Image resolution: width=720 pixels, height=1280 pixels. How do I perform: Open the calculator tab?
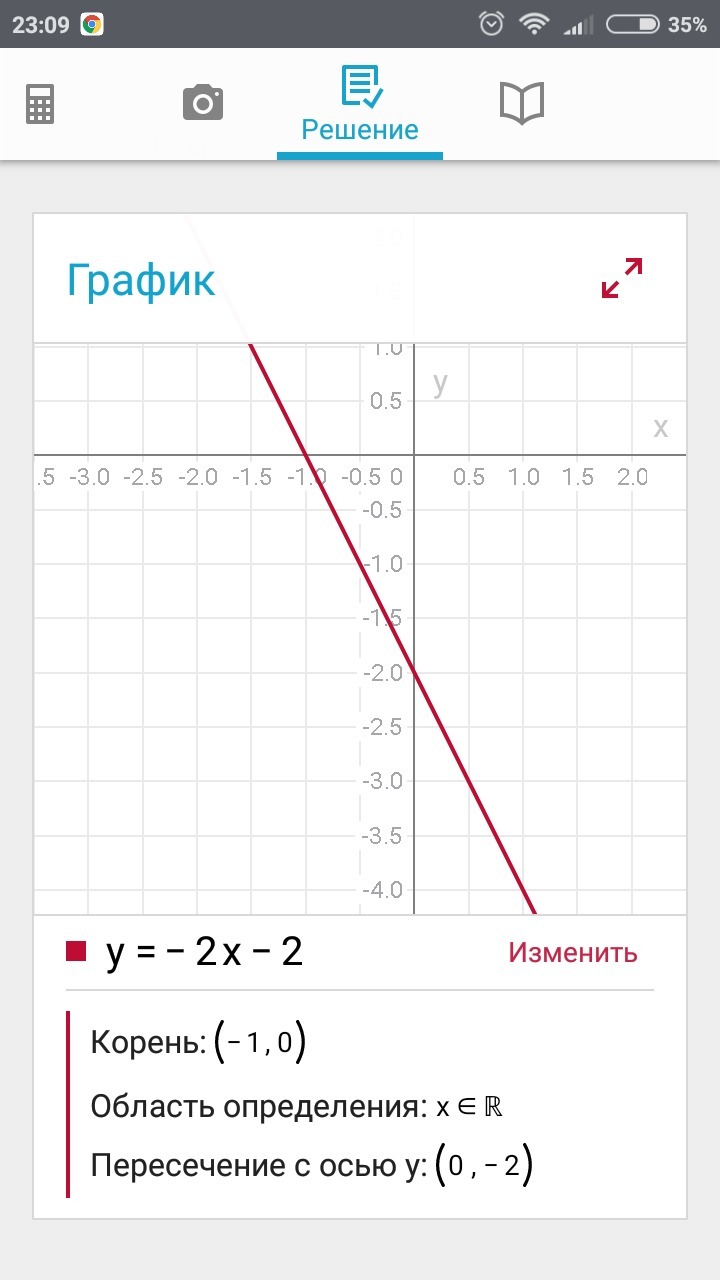pos(40,103)
